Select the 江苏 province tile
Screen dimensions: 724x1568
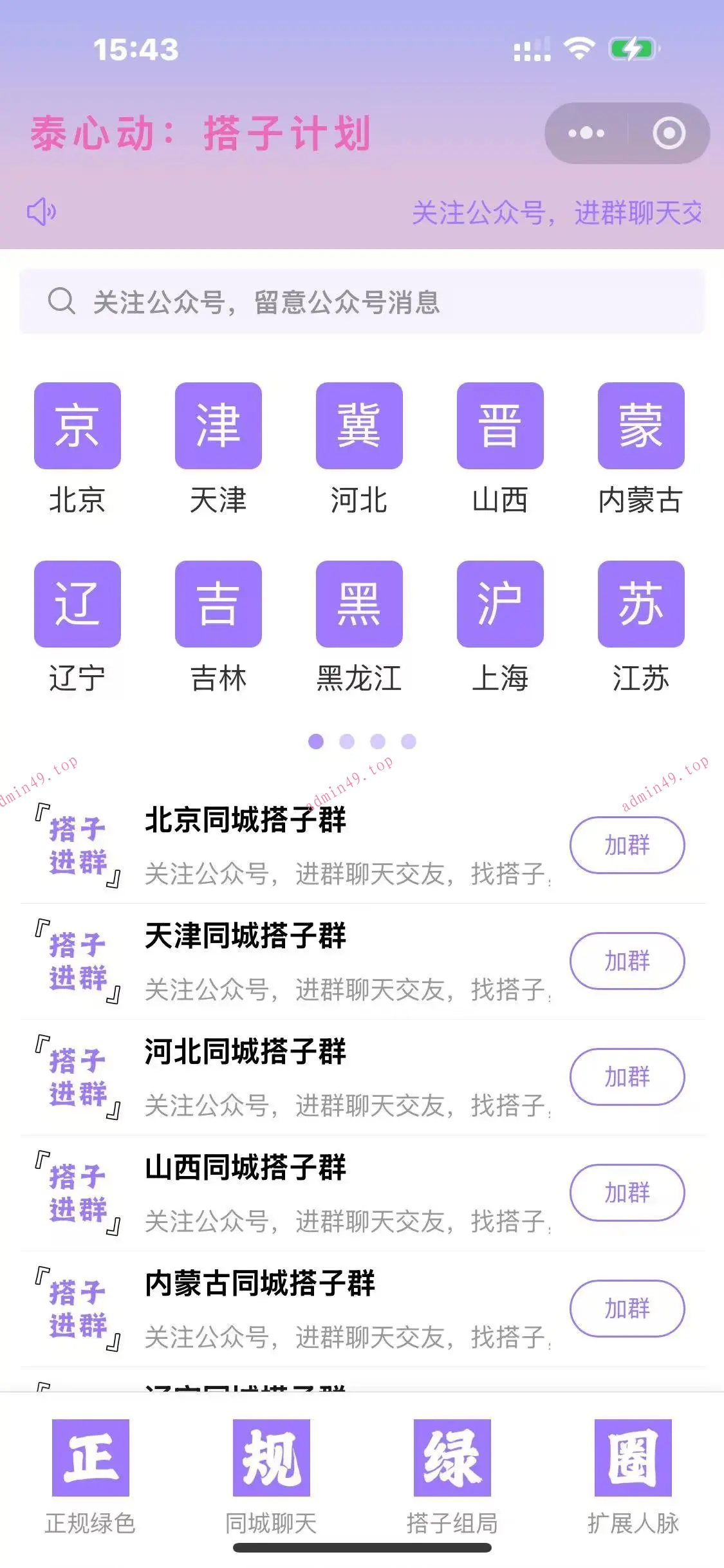[641, 604]
